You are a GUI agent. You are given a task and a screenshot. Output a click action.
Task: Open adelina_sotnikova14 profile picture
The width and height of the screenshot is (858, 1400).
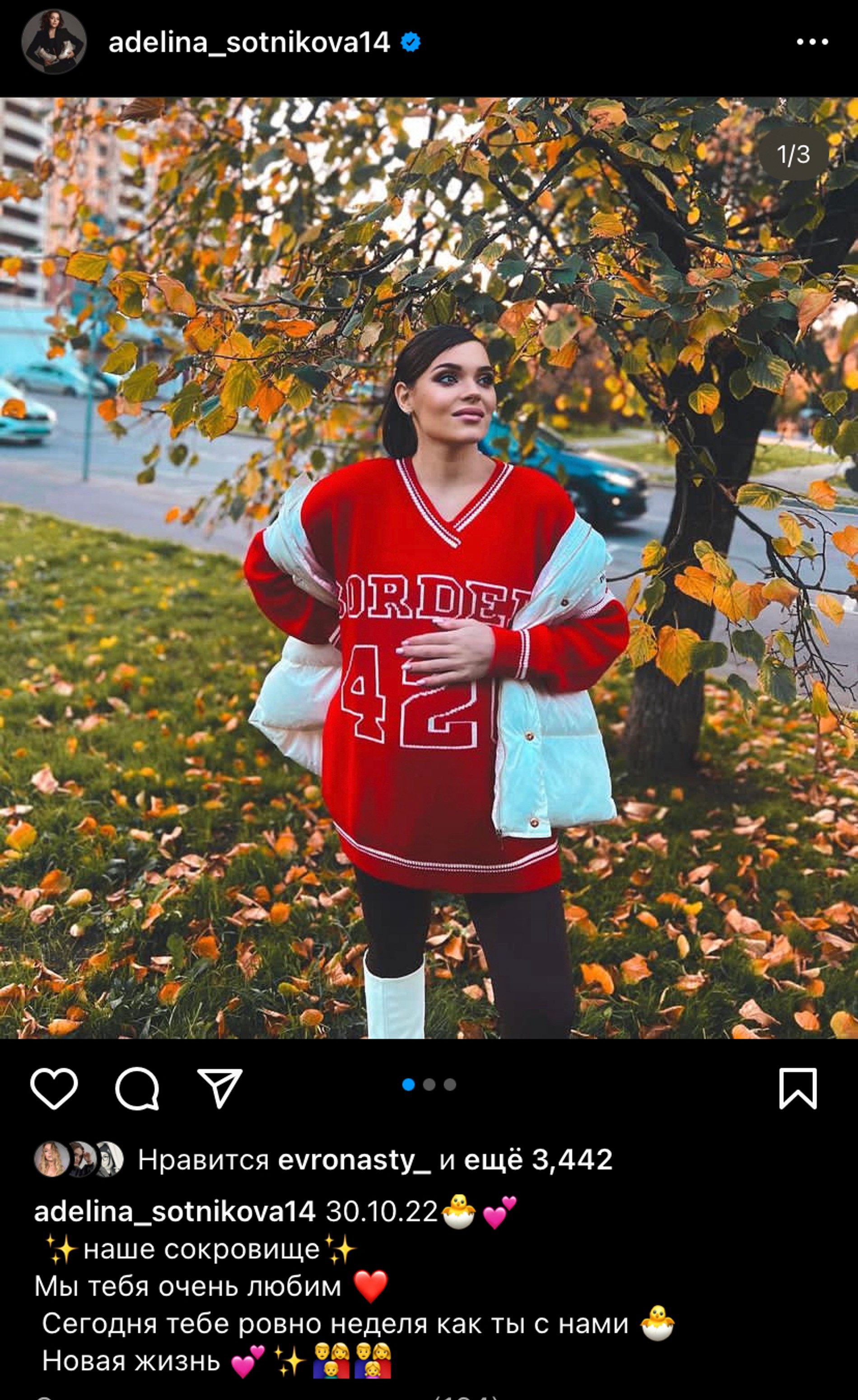click(x=54, y=42)
